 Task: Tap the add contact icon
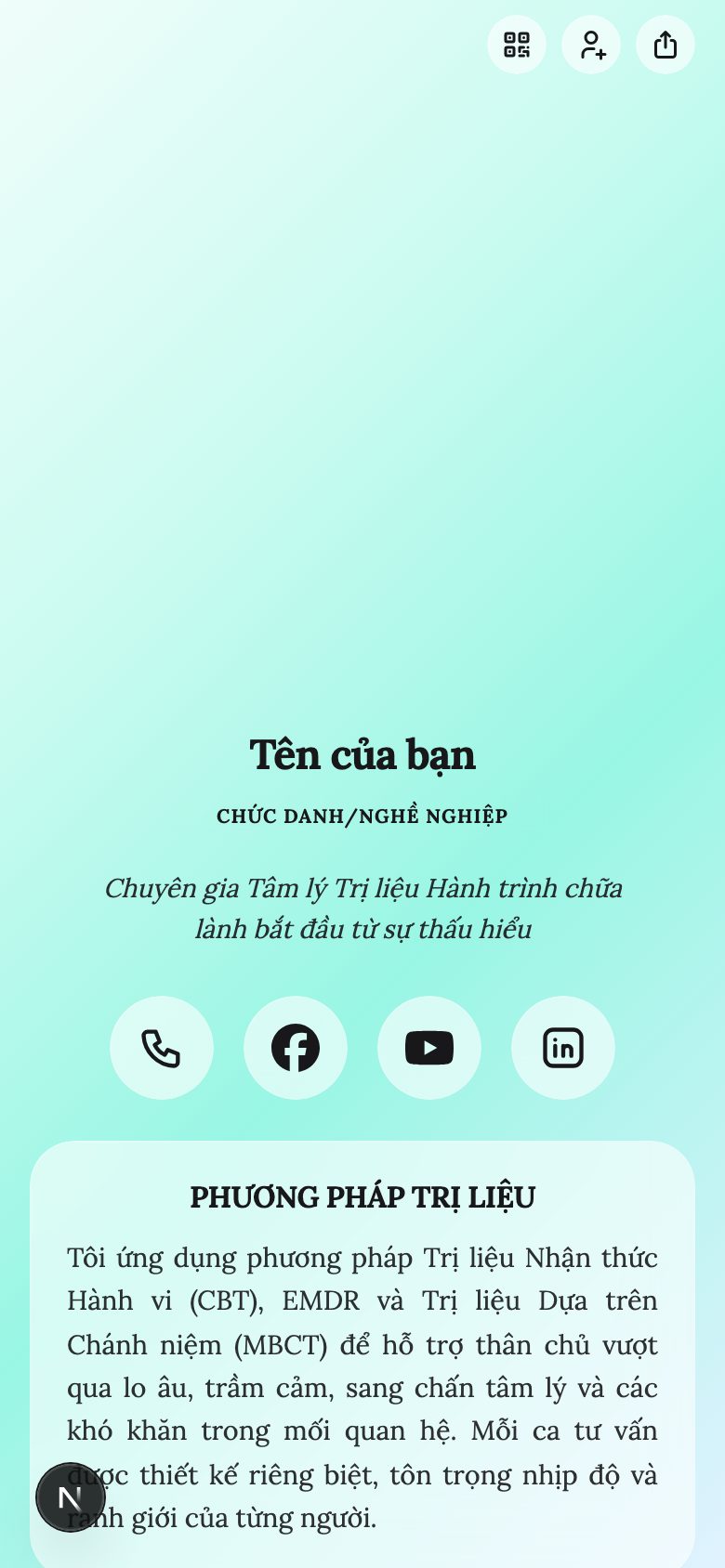tap(591, 45)
